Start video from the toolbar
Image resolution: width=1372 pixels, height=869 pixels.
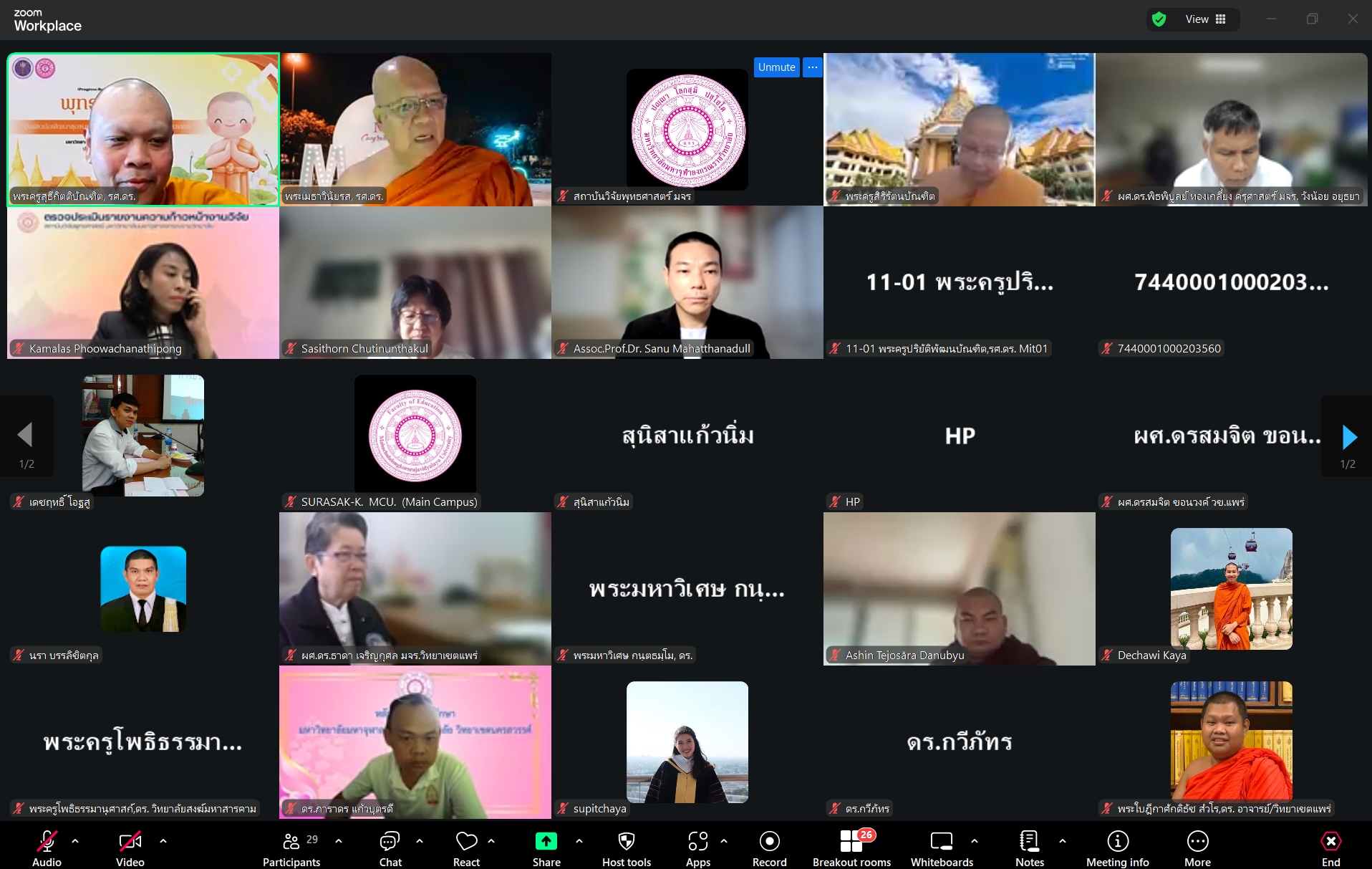tap(130, 847)
